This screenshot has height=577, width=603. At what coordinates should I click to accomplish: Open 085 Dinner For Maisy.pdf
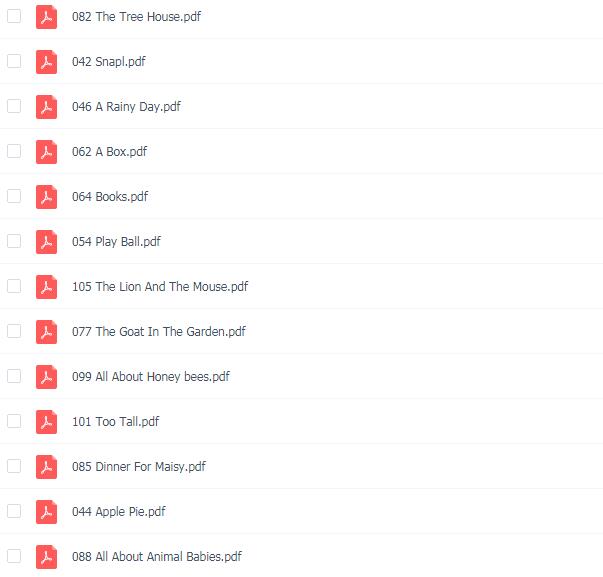(x=139, y=467)
